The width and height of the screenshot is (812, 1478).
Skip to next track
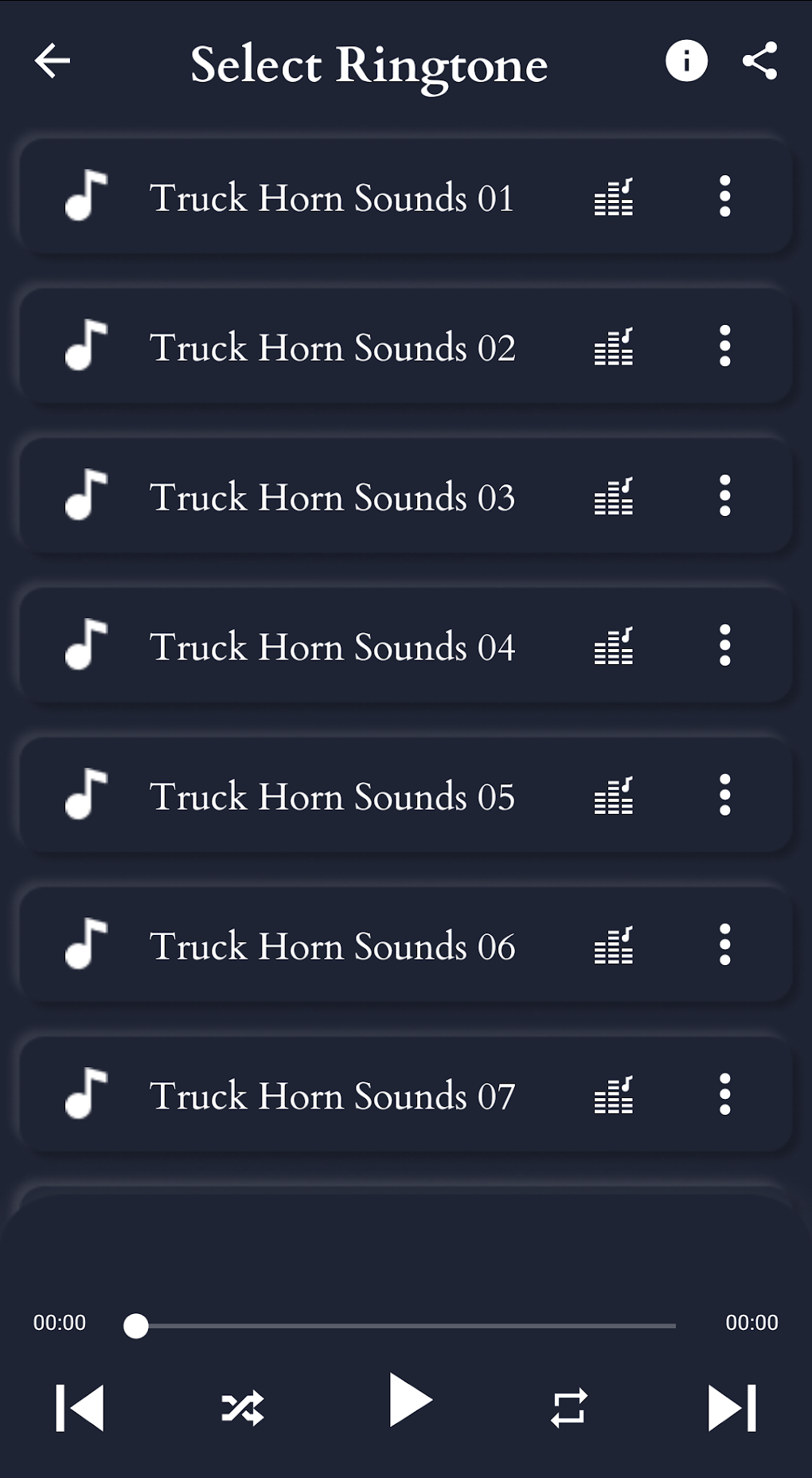(732, 1408)
